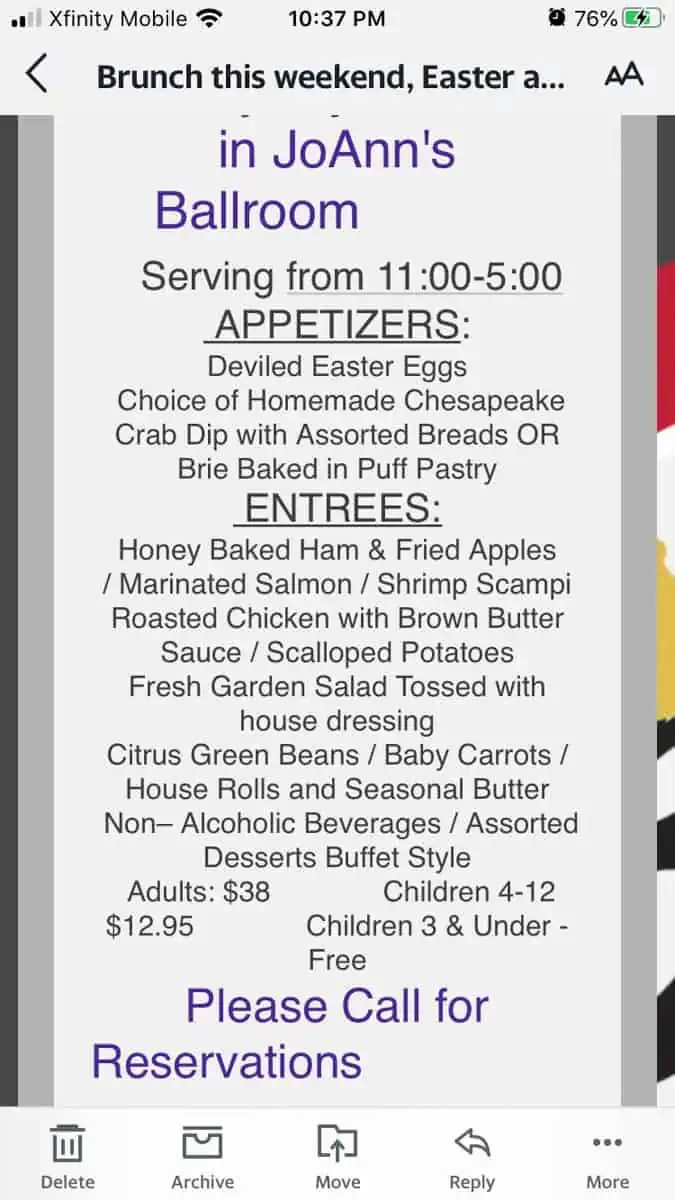Go back to the inbox

(x=37, y=76)
